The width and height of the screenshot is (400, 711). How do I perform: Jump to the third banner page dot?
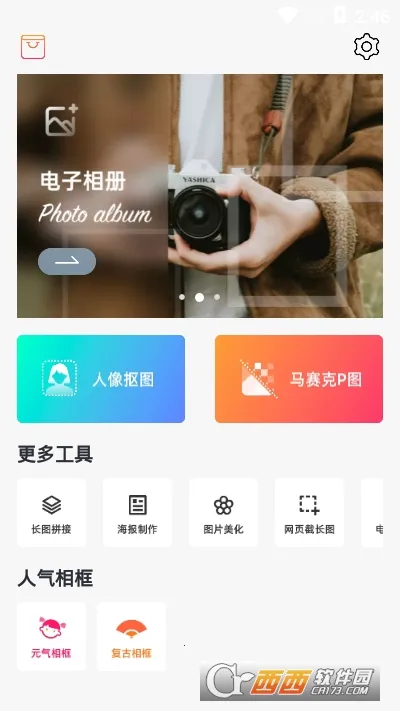[x=217, y=297]
